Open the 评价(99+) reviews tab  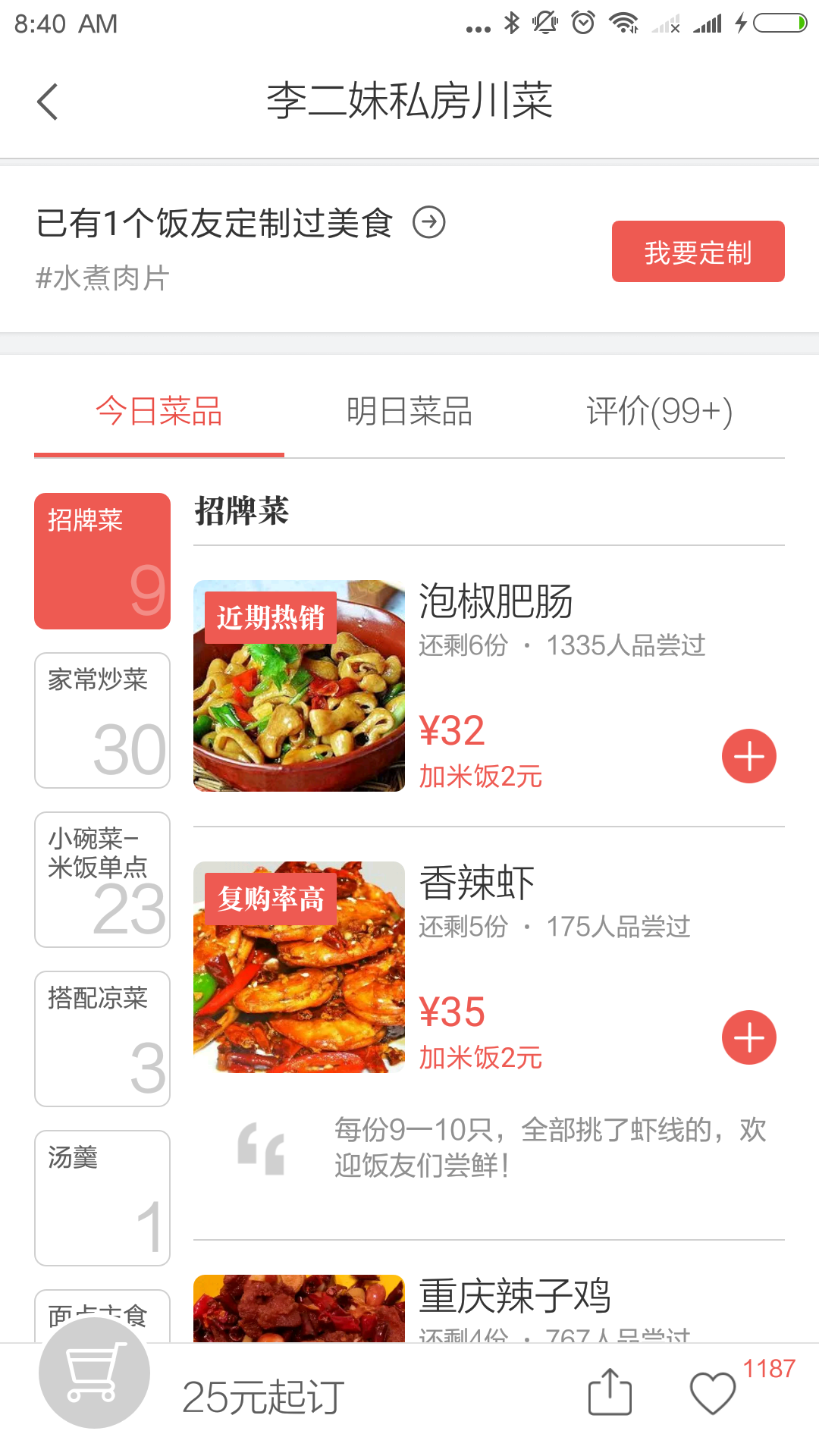coord(658,412)
